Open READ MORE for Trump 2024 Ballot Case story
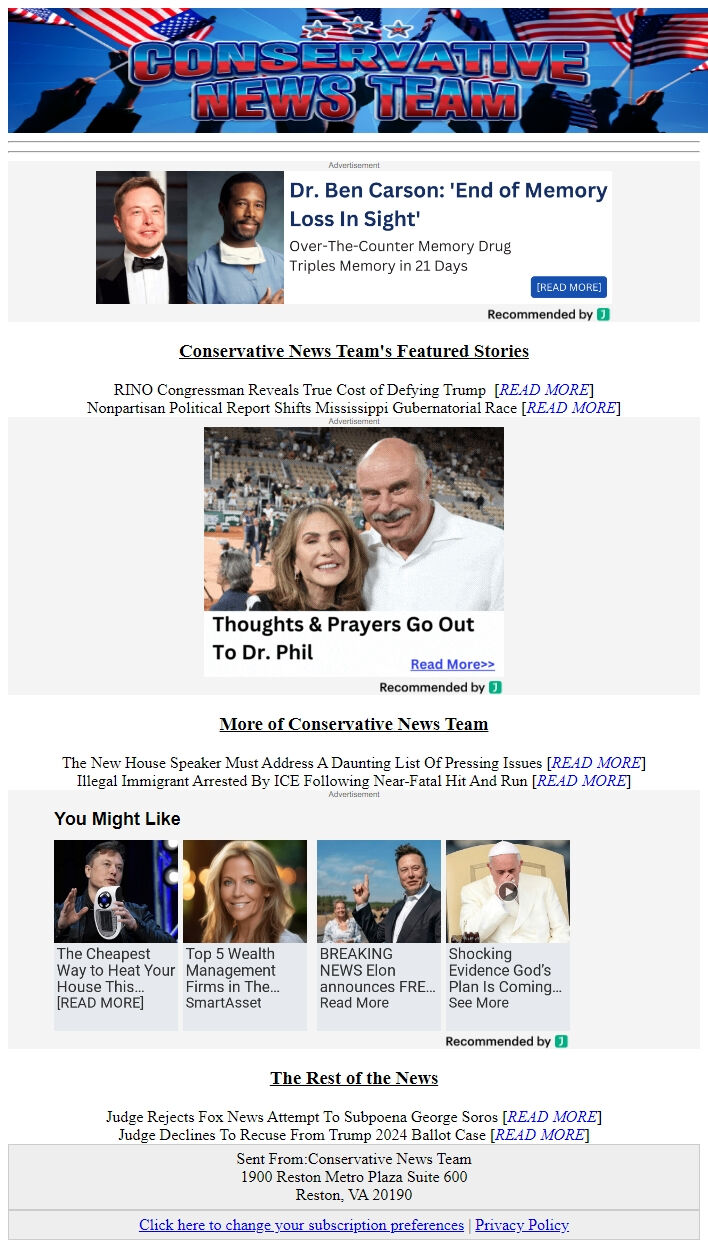 540,1135
